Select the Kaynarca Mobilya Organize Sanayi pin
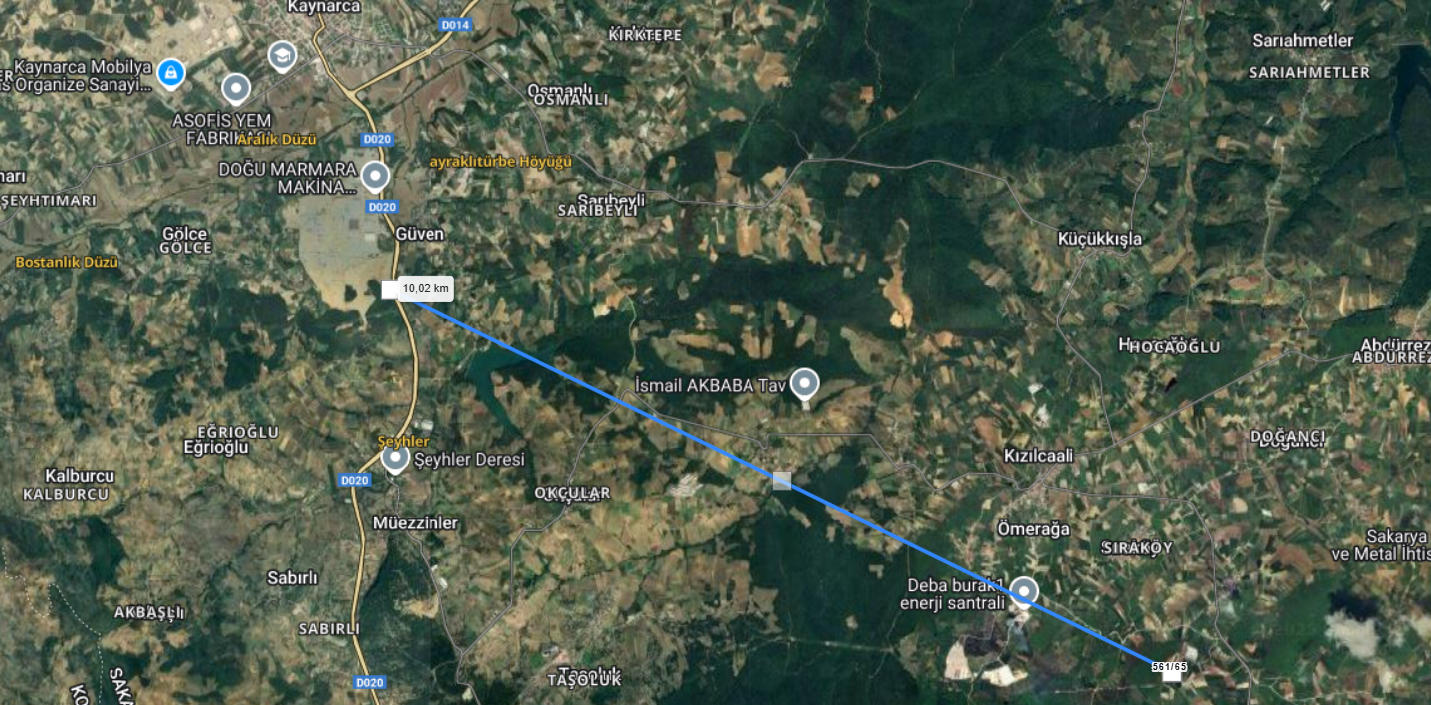Image resolution: width=1431 pixels, height=705 pixels. [171, 72]
